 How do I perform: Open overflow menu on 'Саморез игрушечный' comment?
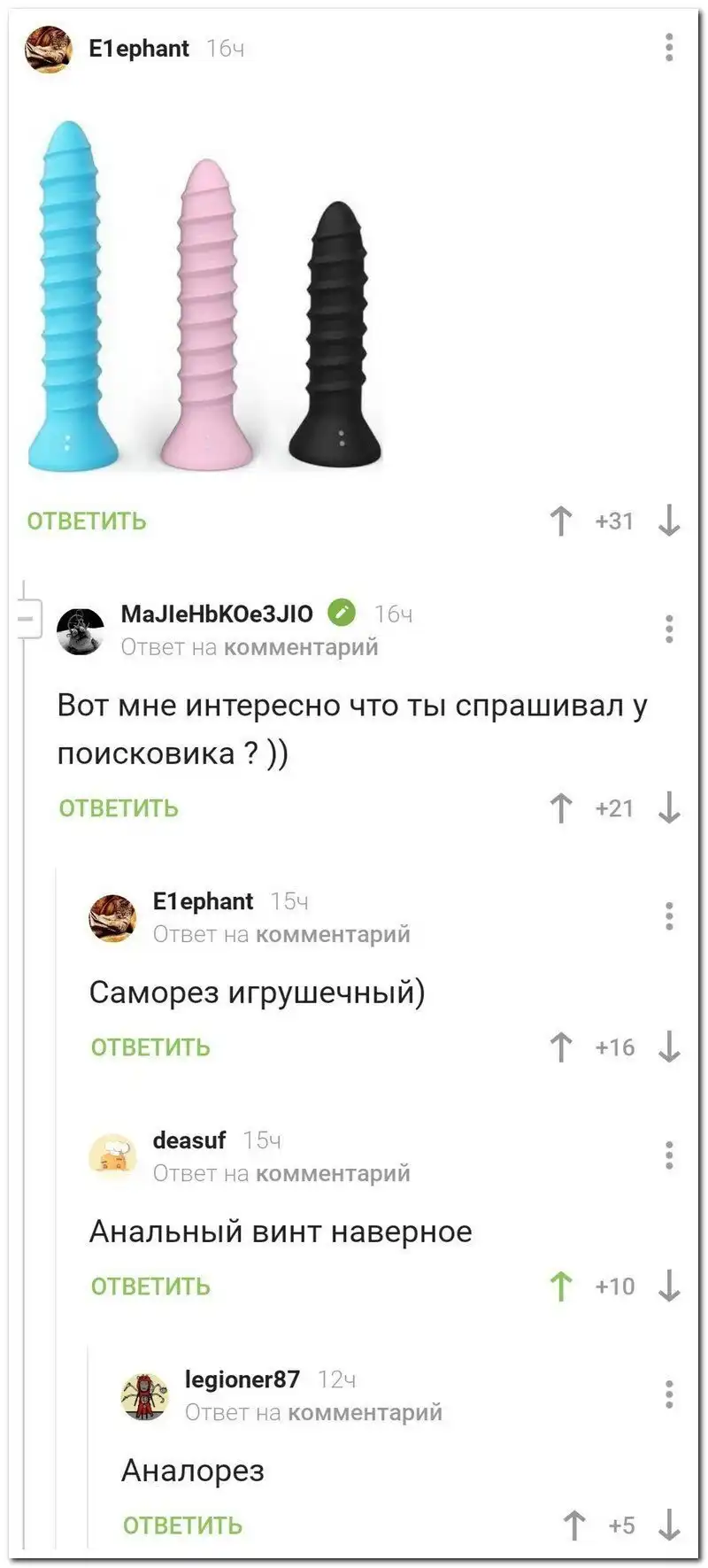coord(669,916)
